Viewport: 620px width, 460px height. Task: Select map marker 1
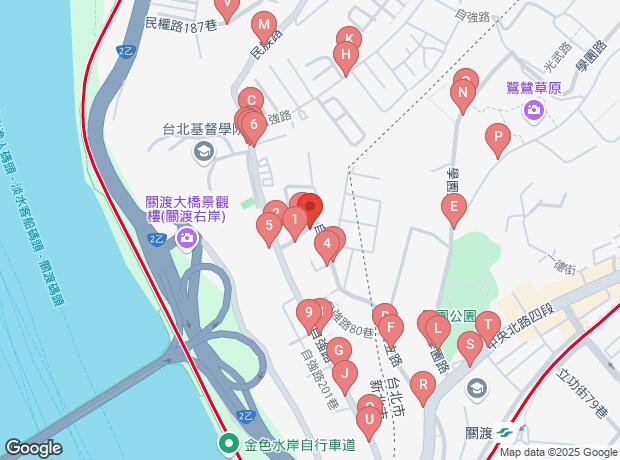(x=294, y=219)
